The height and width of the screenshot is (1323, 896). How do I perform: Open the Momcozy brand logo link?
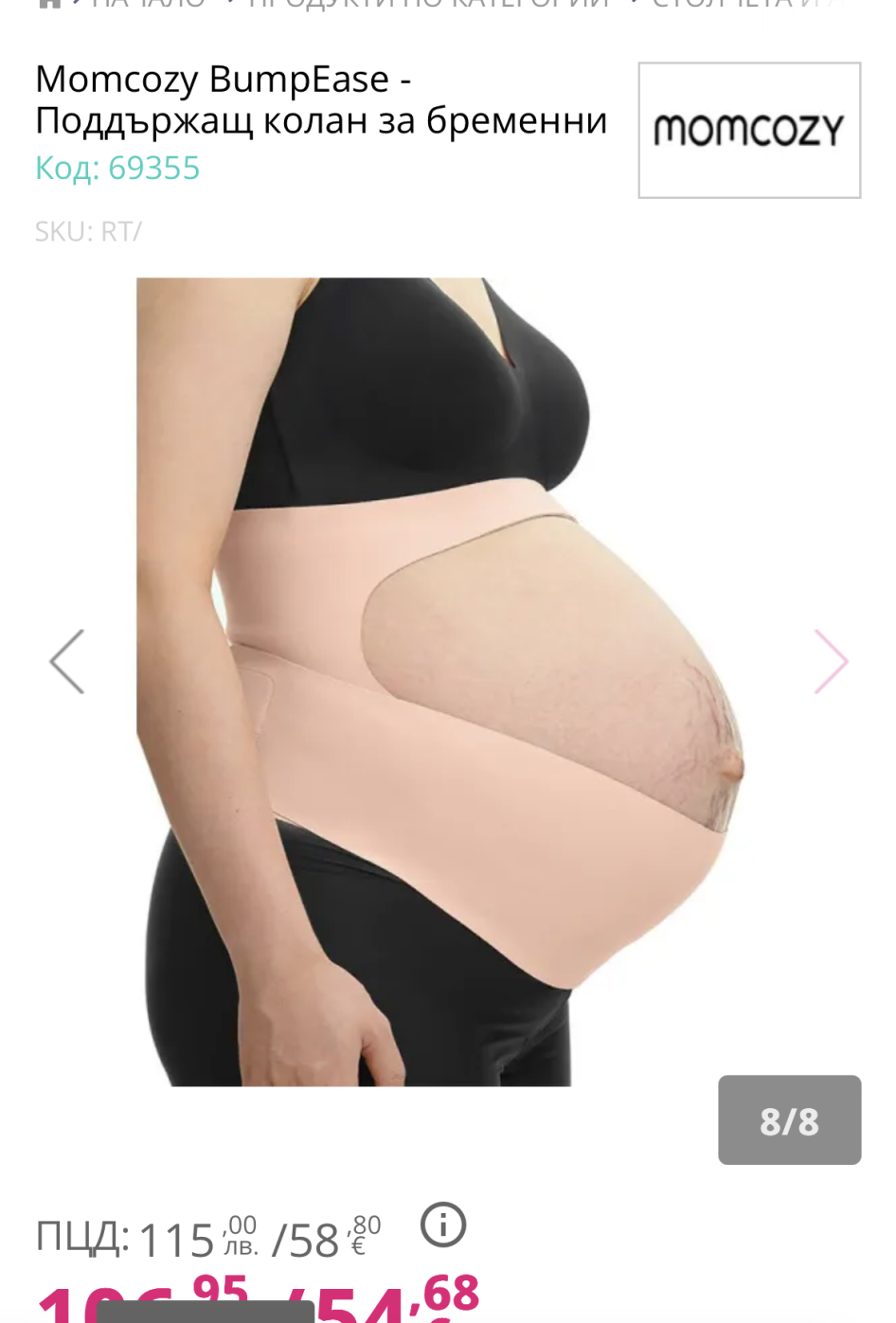[x=749, y=131]
